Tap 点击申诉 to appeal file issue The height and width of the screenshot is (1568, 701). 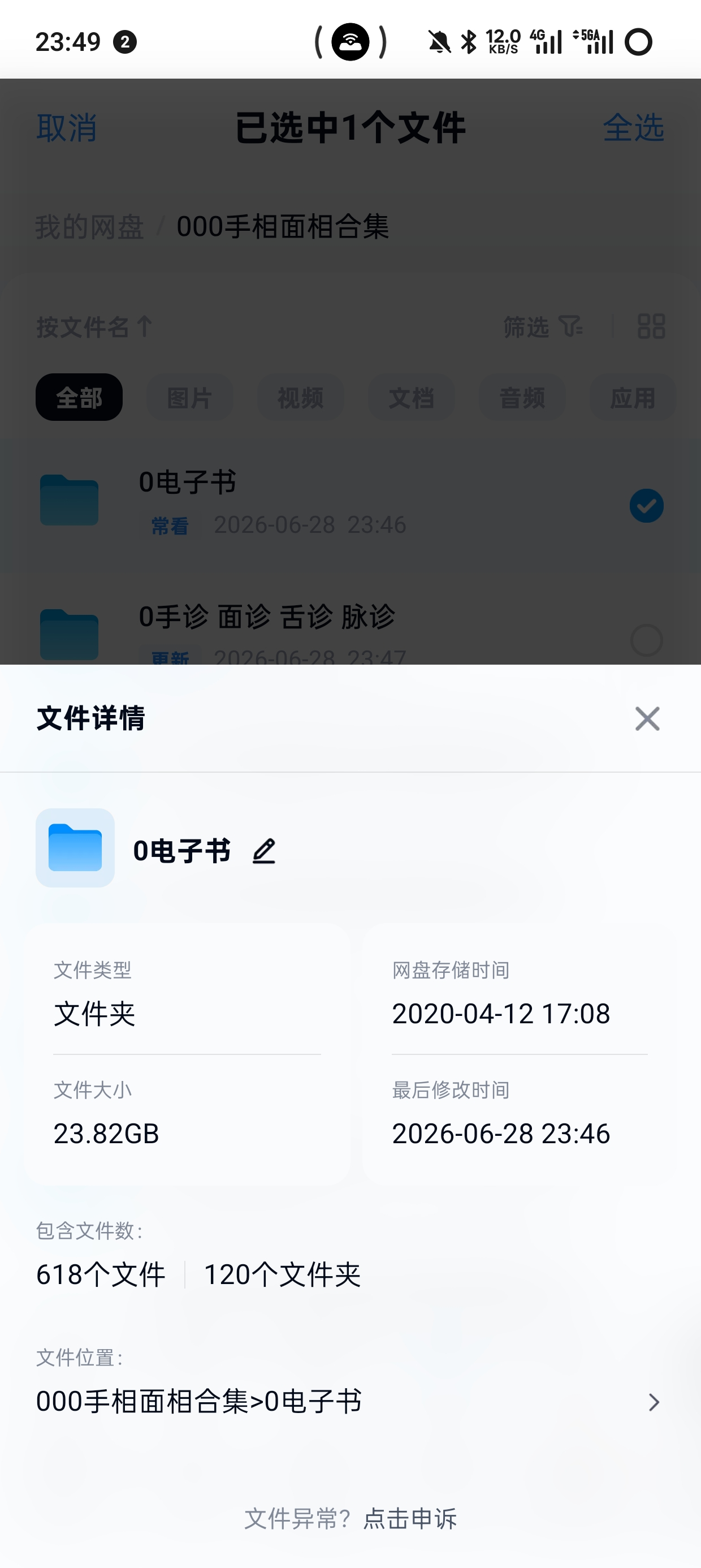click(x=409, y=1519)
